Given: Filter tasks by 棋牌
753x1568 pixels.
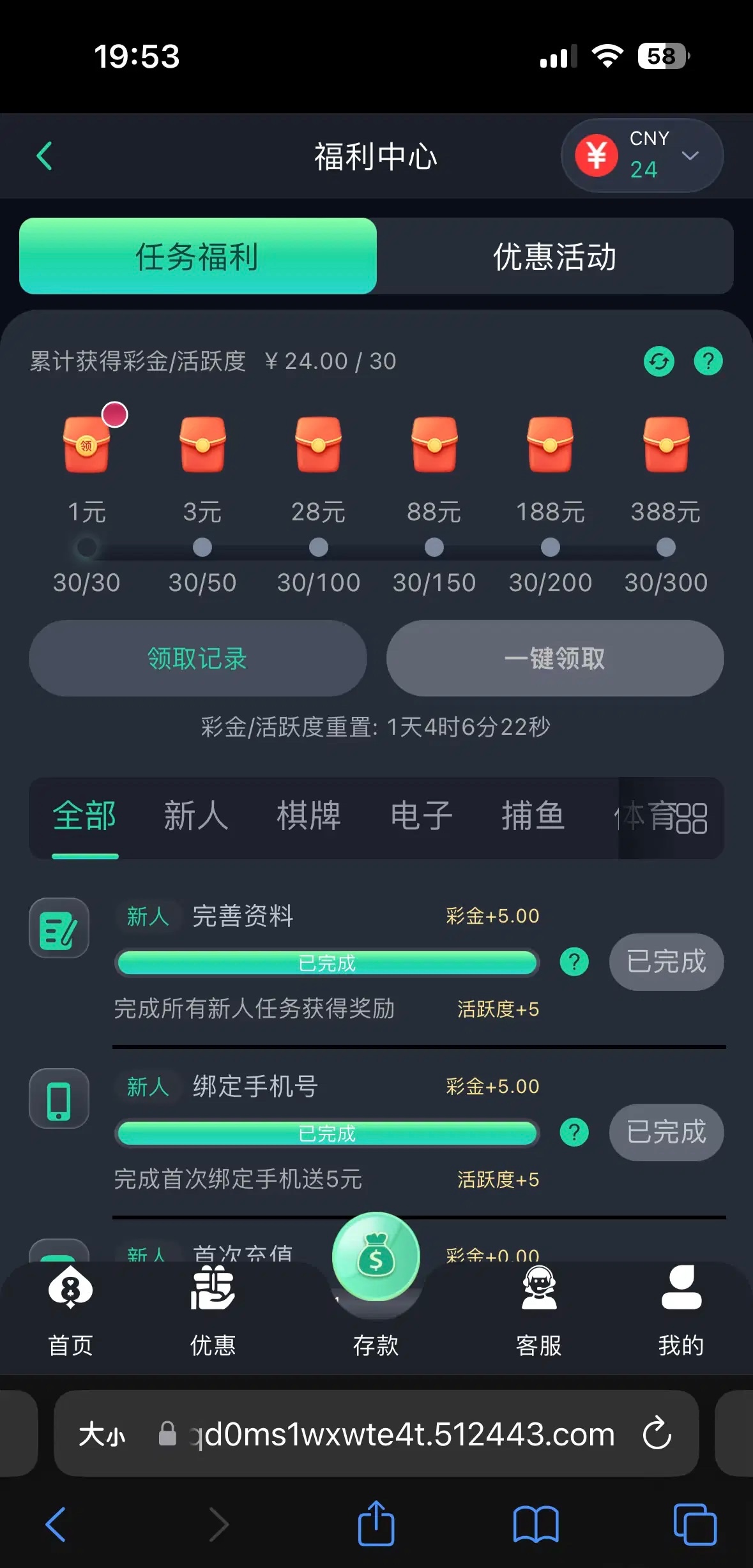Looking at the screenshot, I should (308, 816).
